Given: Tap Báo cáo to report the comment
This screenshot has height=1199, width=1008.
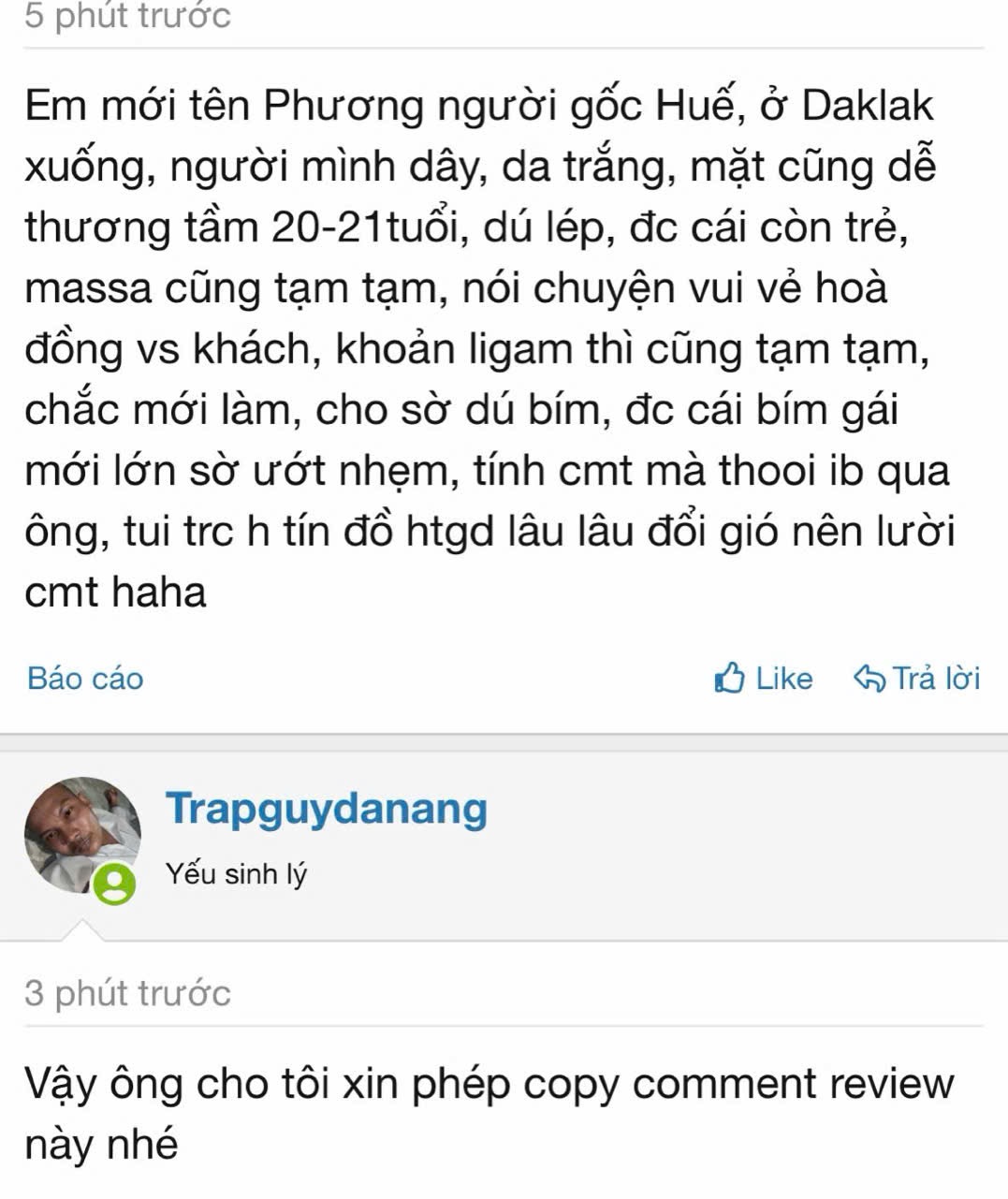Looking at the screenshot, I should click(85, 679).
